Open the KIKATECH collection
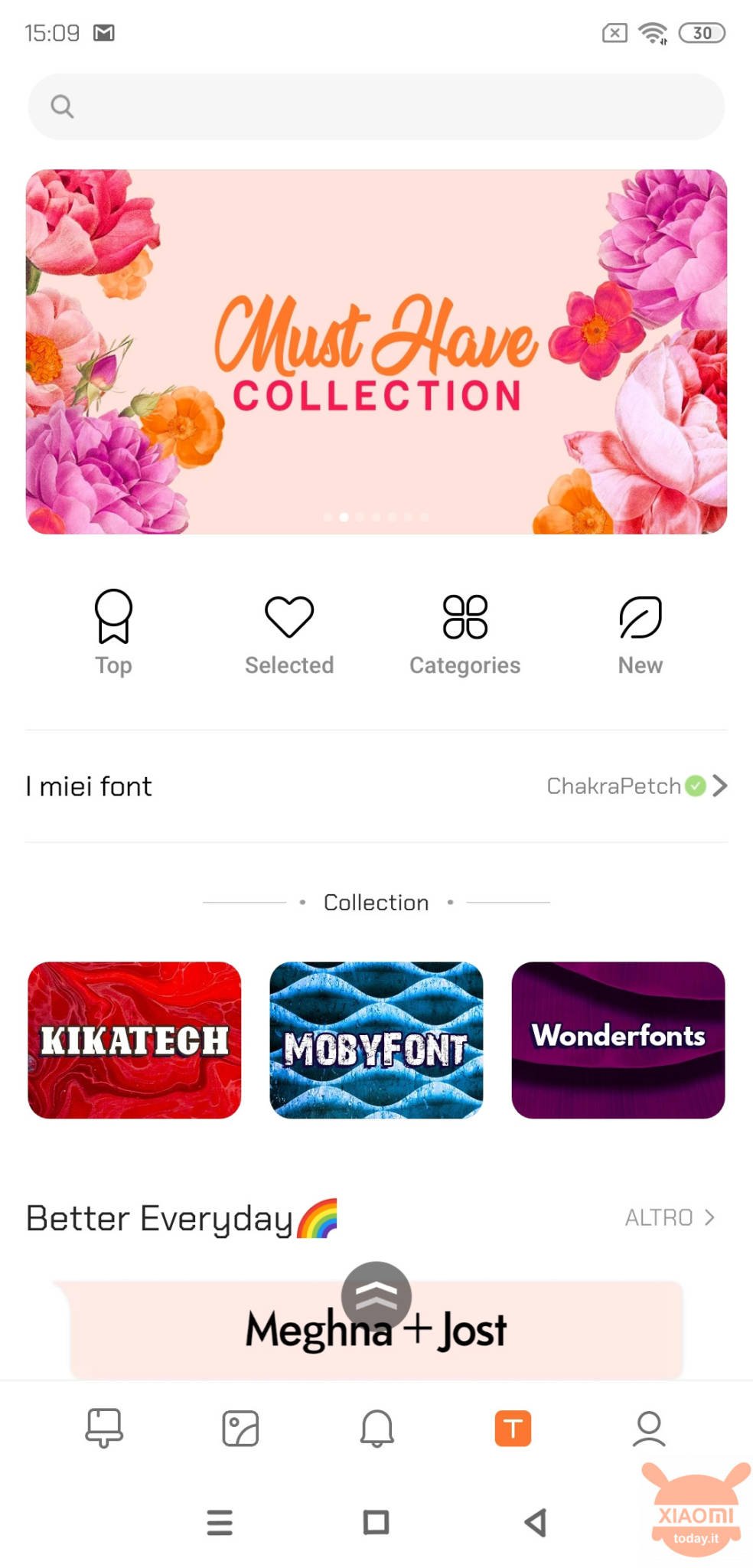 (x=134, y=1040)
